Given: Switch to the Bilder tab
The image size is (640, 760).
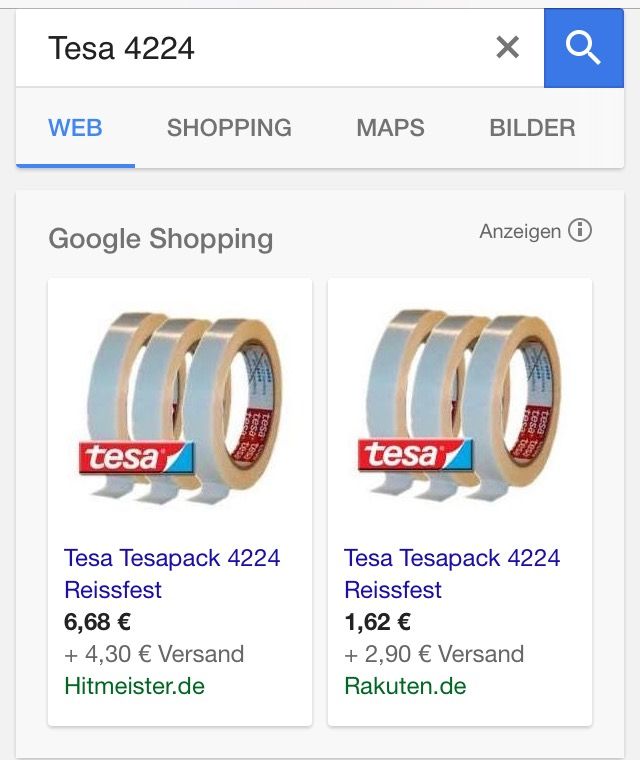Looking at the screenshot, I should pos(532,128).
